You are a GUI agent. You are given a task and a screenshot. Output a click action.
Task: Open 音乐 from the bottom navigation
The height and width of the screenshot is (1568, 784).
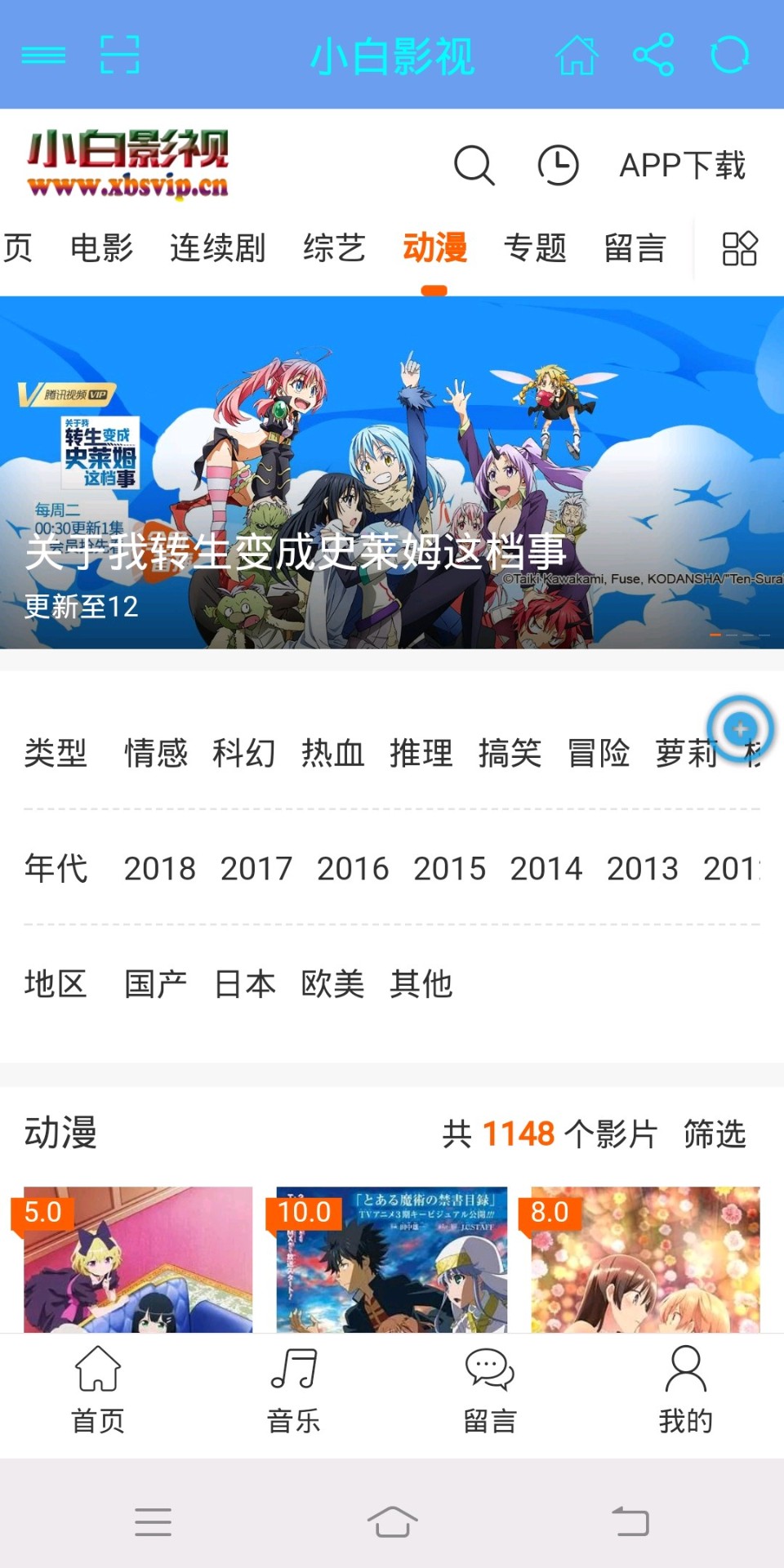click(x=294, y=1388)
